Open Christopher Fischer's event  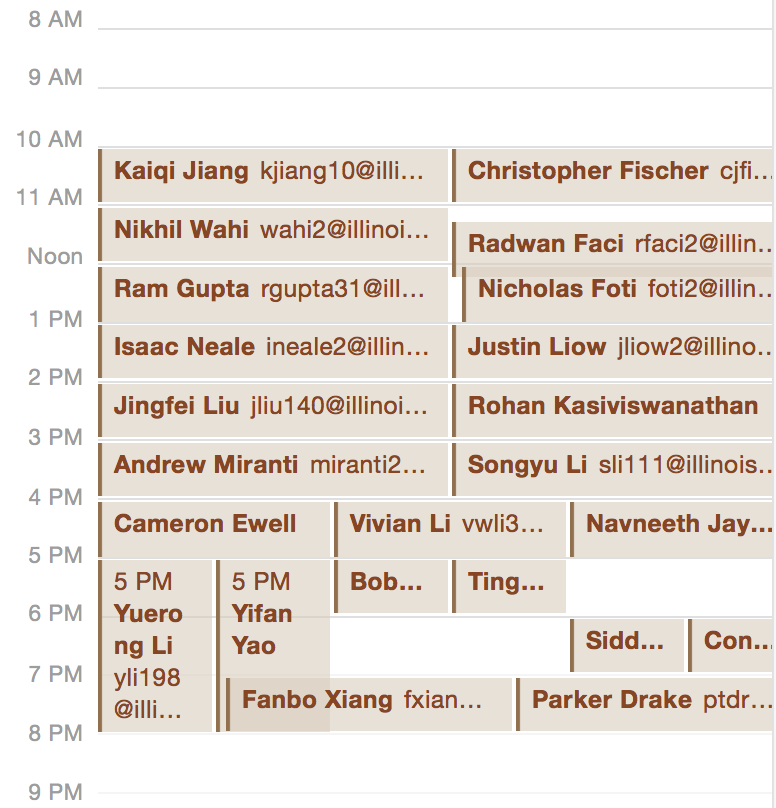tap(612, 172)
